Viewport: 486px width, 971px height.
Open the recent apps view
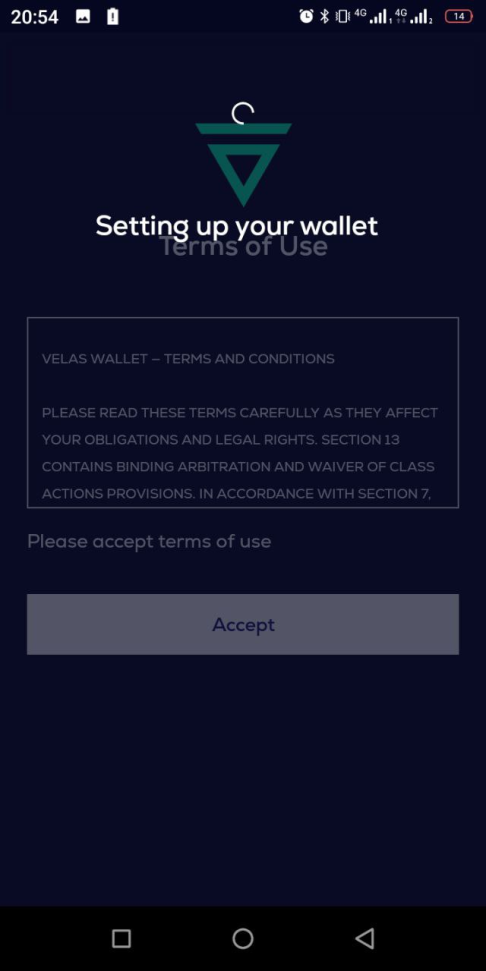pyautogui.click(x=121, y=938)
